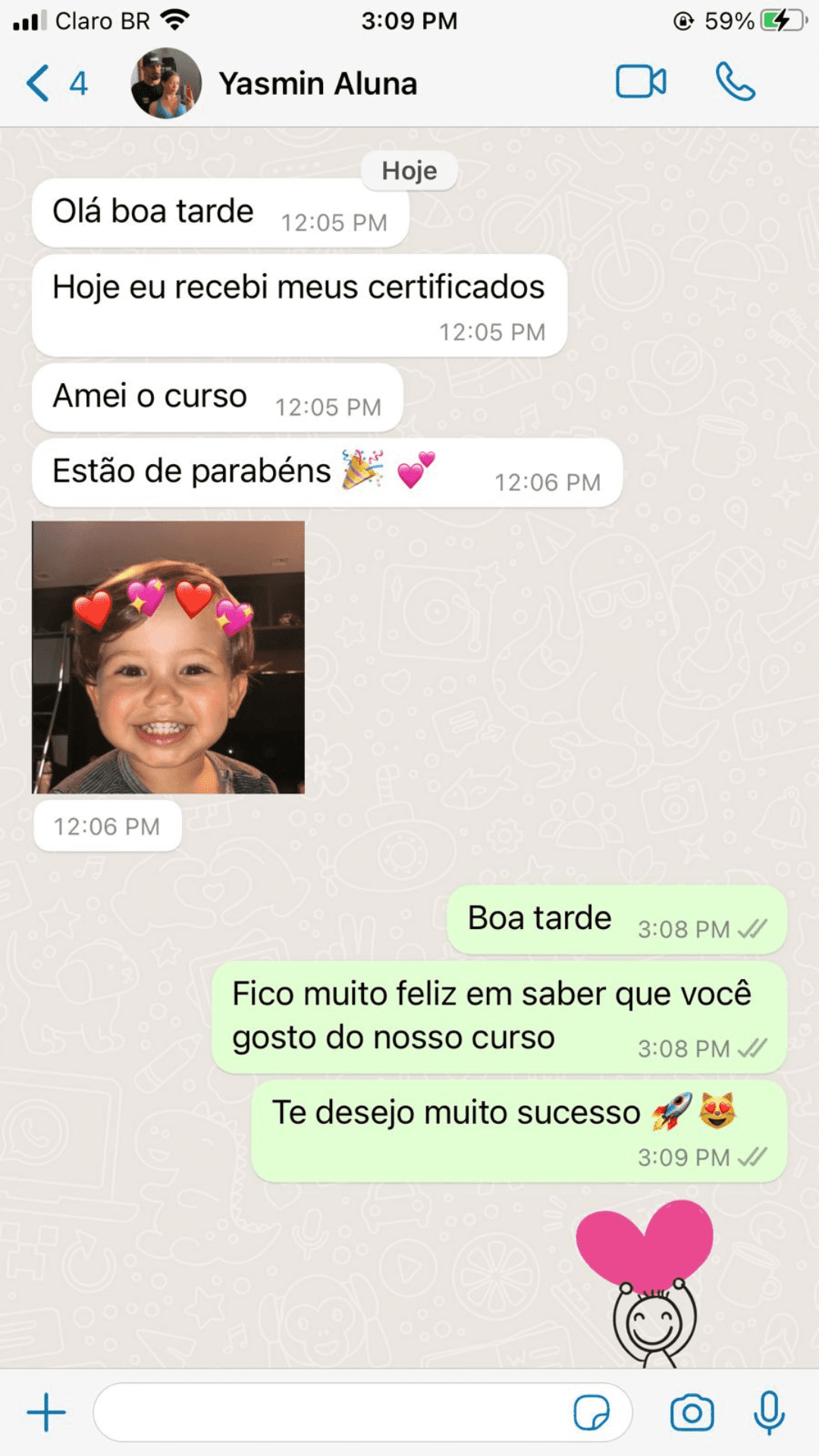Start a video call with Yasmin Aluna
This screenshot has height=1456, width=819.
pyautogui.click(x=641, y=82)
